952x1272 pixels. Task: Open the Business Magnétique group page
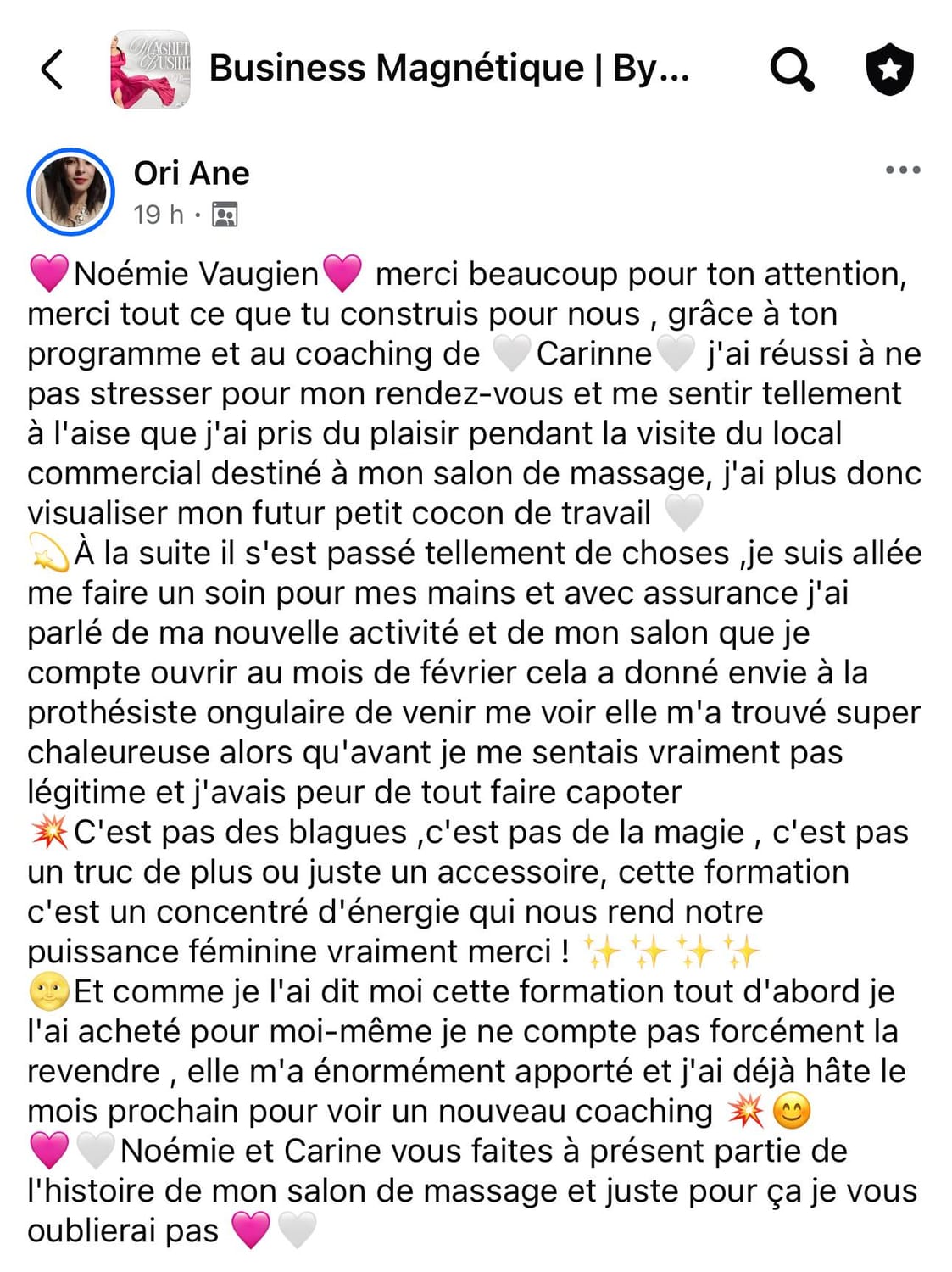pyautogui.click(x=448, y=69)
